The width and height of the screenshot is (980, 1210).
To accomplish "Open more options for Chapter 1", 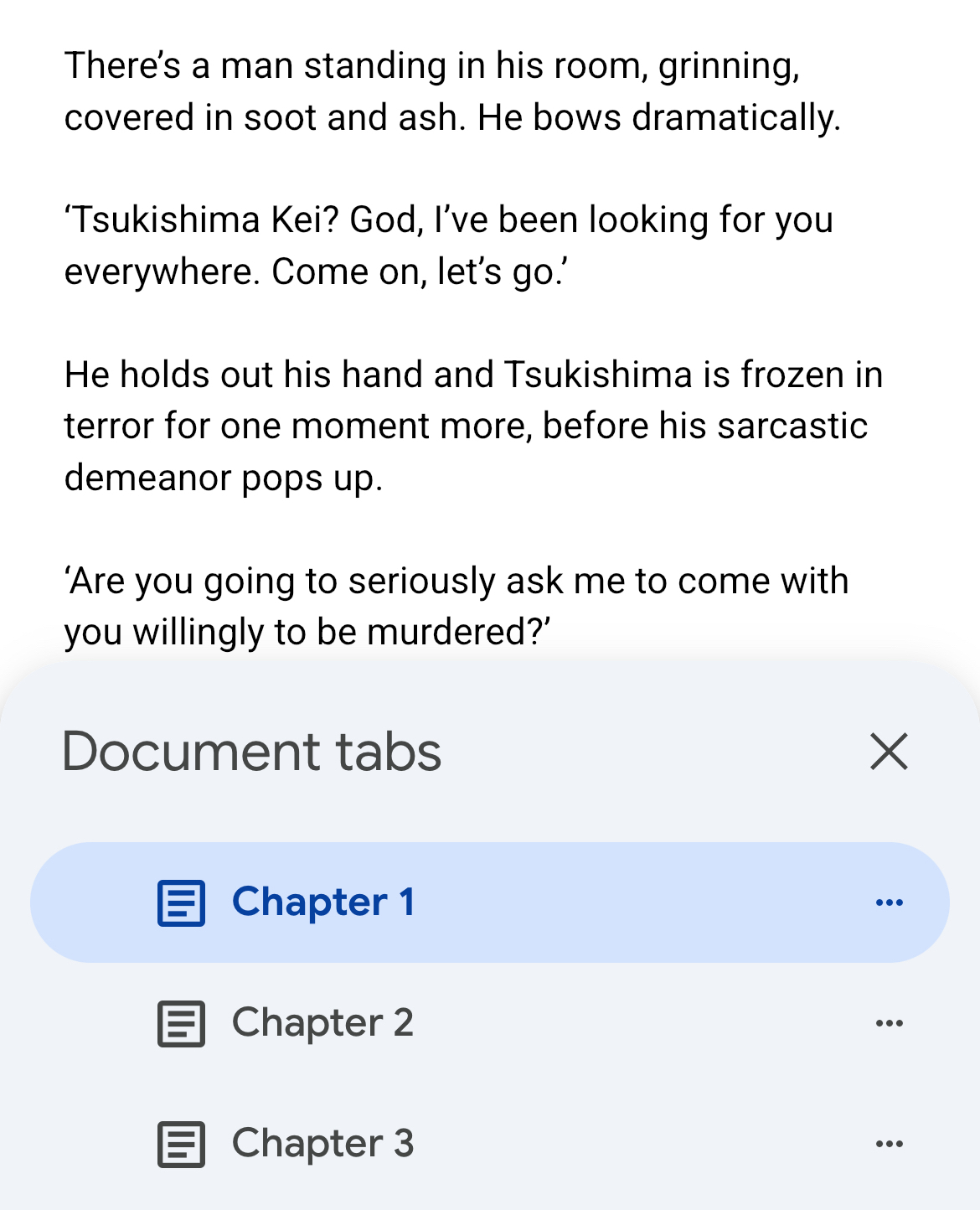I will 889,902.
